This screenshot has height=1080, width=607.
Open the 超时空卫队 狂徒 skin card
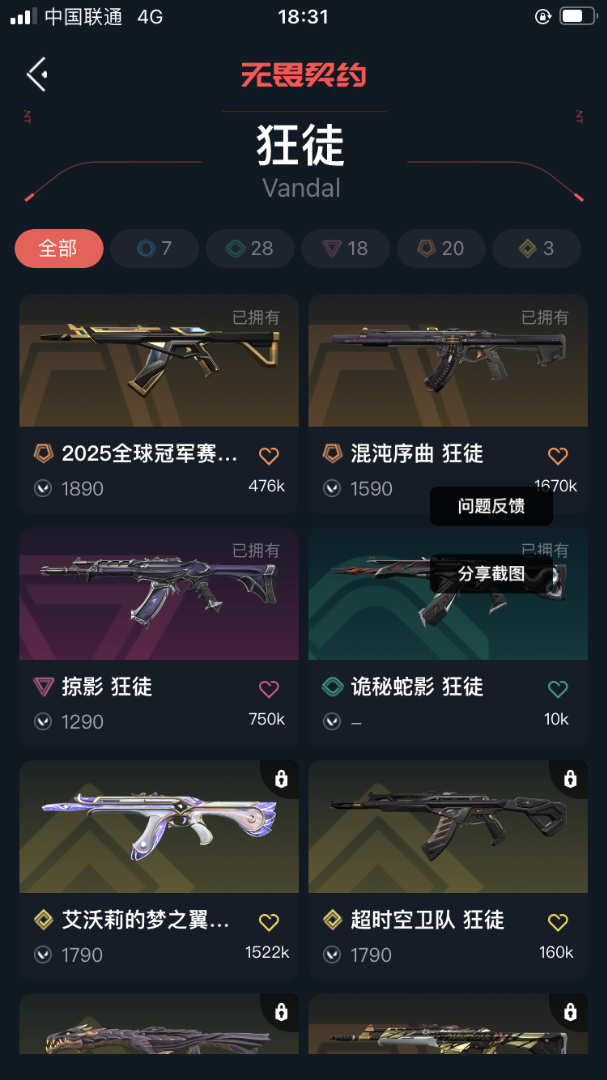[447, 828]
